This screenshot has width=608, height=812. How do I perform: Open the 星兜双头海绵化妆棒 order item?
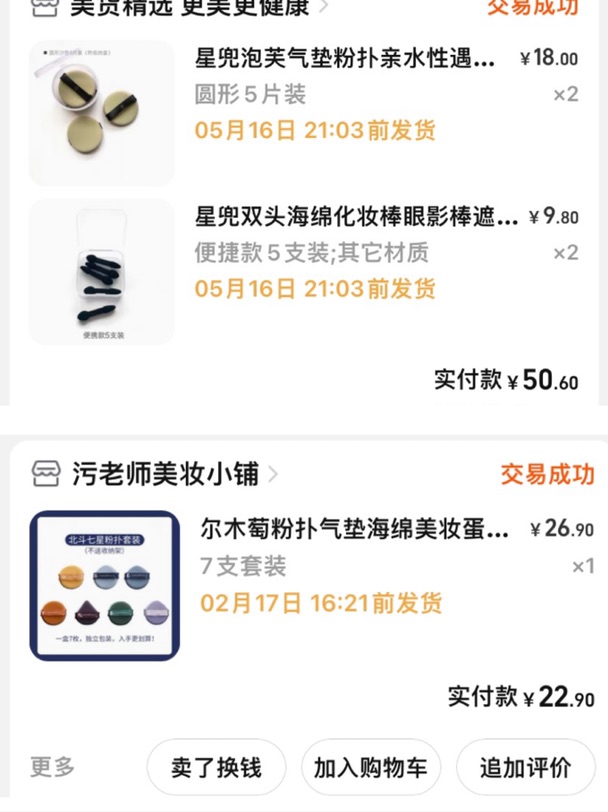pos(356,217)
